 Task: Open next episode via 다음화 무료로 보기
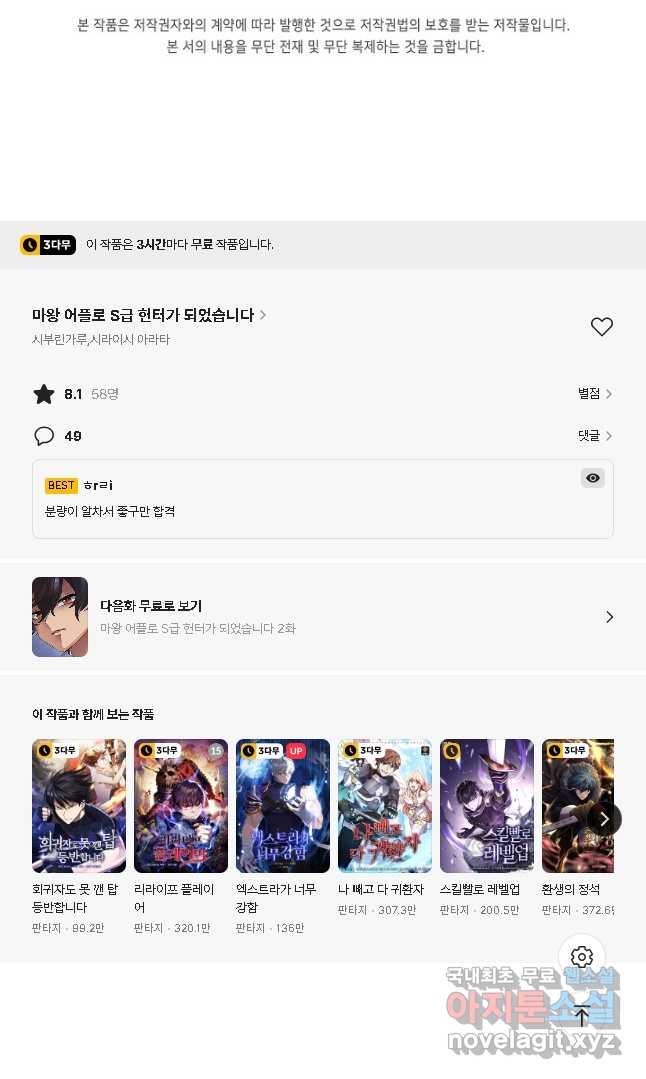(322, 617)
